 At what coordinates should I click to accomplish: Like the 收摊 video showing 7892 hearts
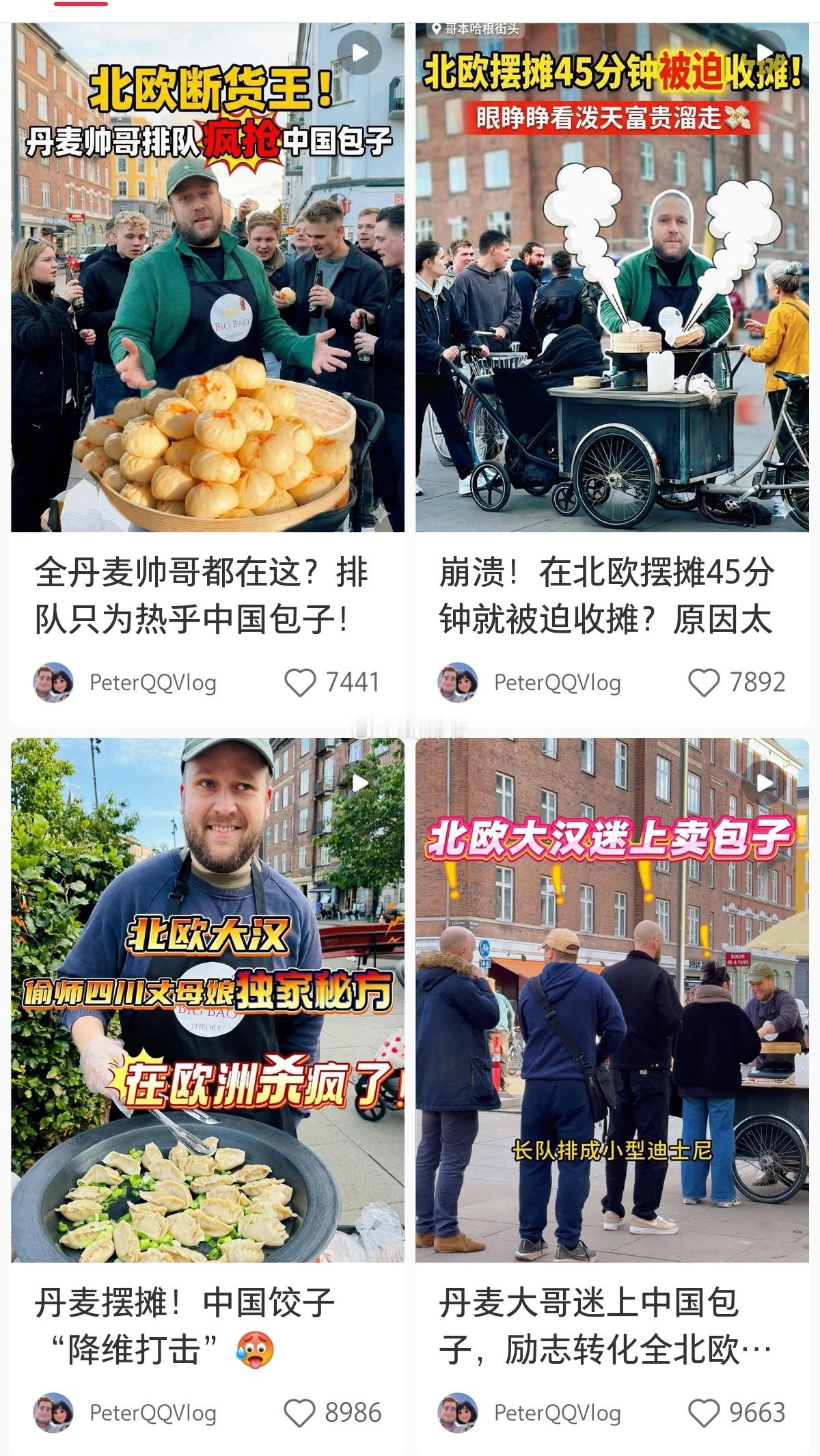point(704,682)
